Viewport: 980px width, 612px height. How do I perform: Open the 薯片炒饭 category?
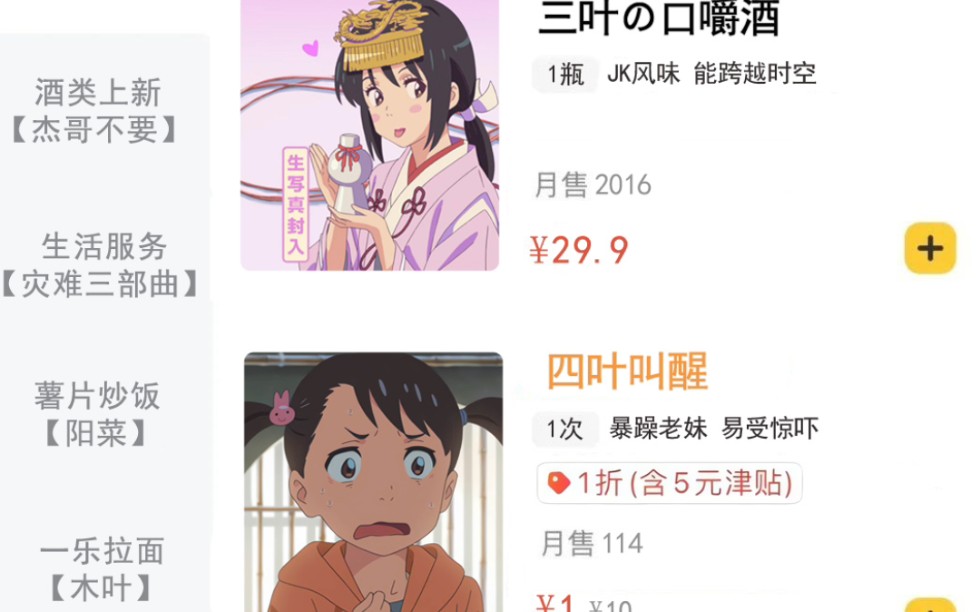coord(97,414)
